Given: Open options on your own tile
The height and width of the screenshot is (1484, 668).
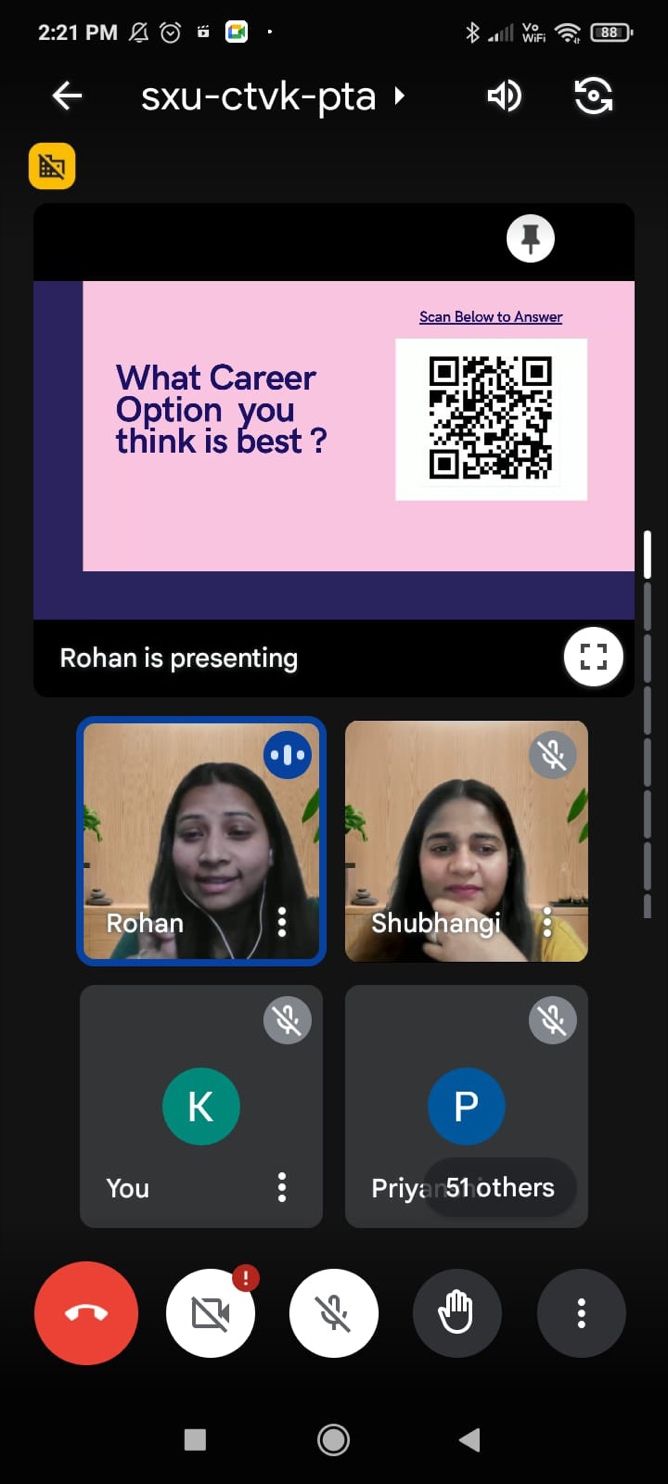Looking at the screenshot, I should pyautogui.click(x=282, y=1187).
